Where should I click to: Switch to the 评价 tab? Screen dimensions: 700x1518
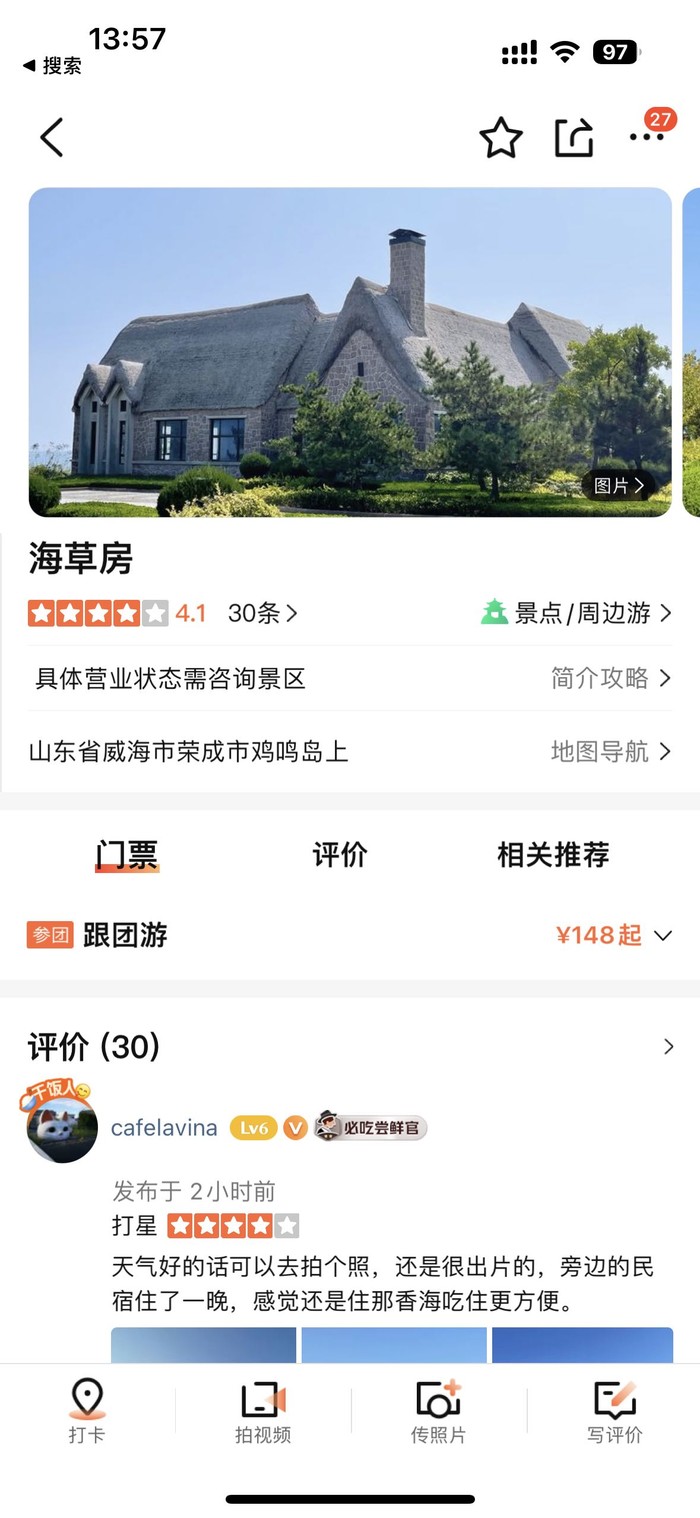point(340,855)
